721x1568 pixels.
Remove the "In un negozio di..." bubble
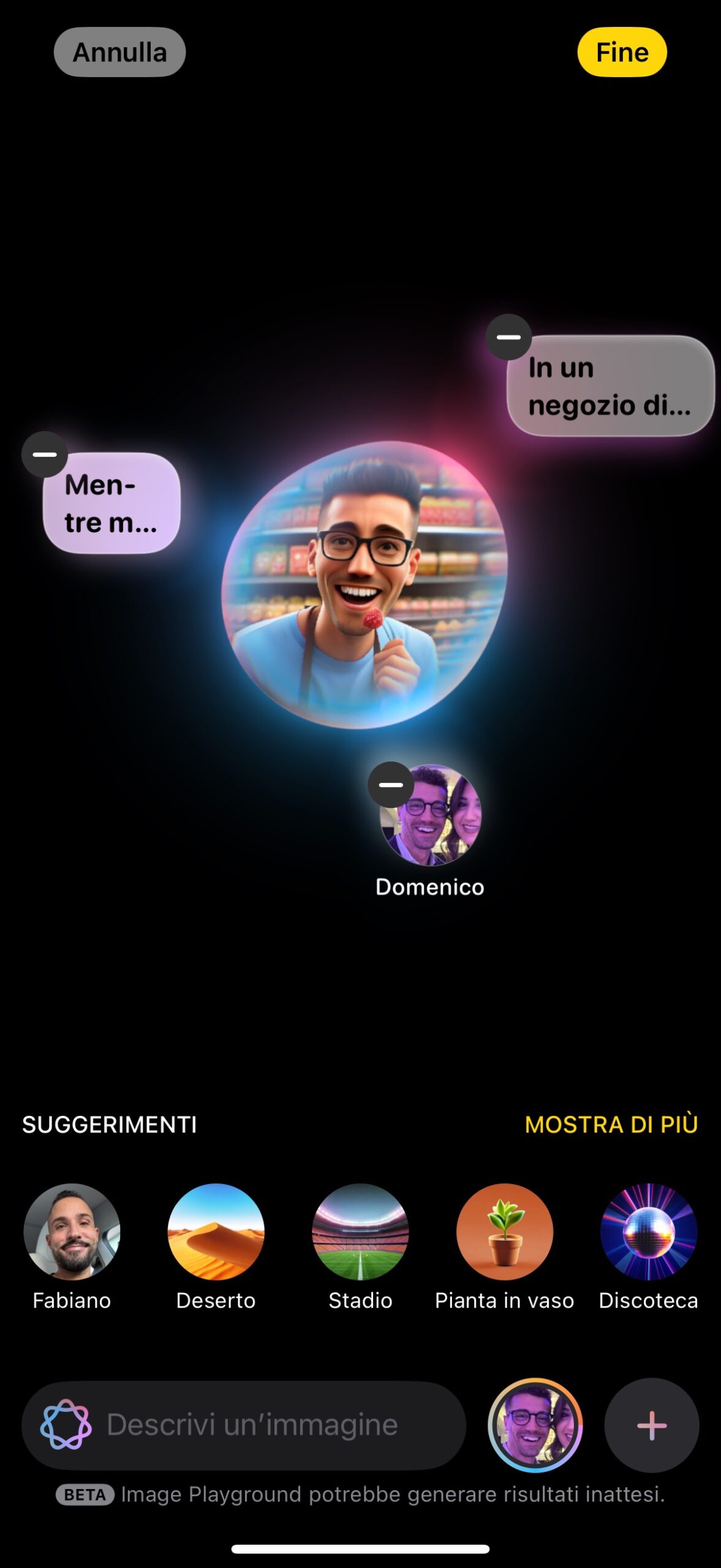point(508,337)
